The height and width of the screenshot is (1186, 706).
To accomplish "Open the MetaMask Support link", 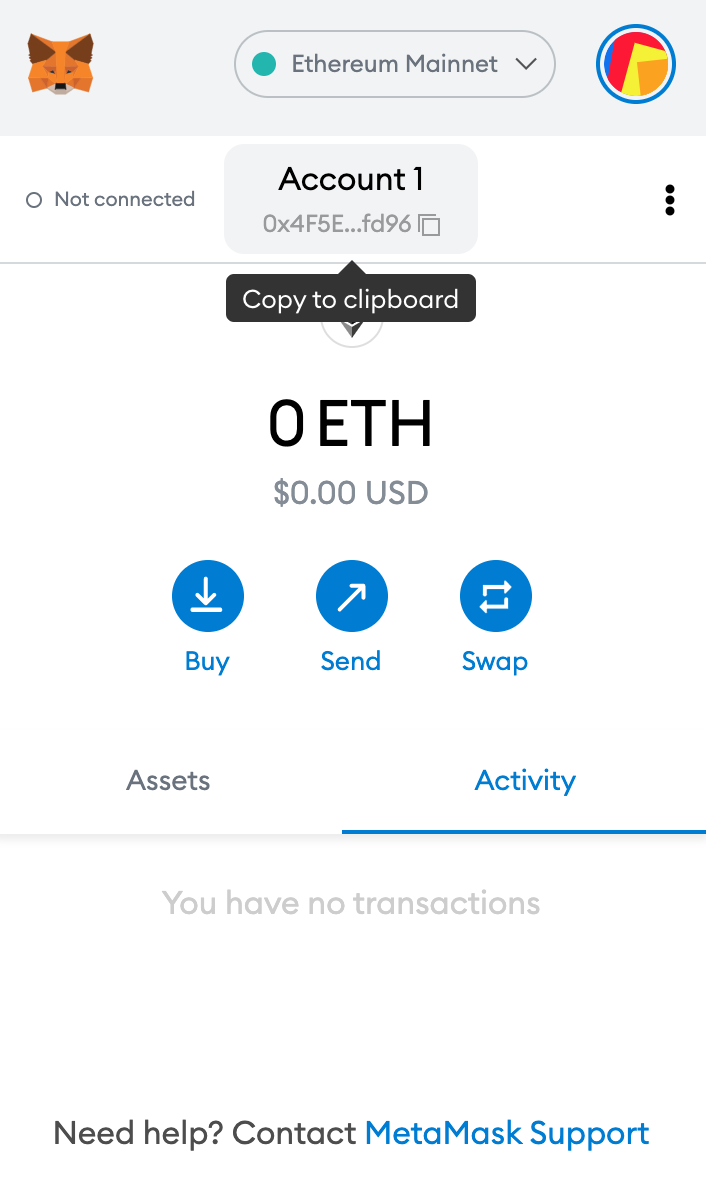I will coord(507,1133).
